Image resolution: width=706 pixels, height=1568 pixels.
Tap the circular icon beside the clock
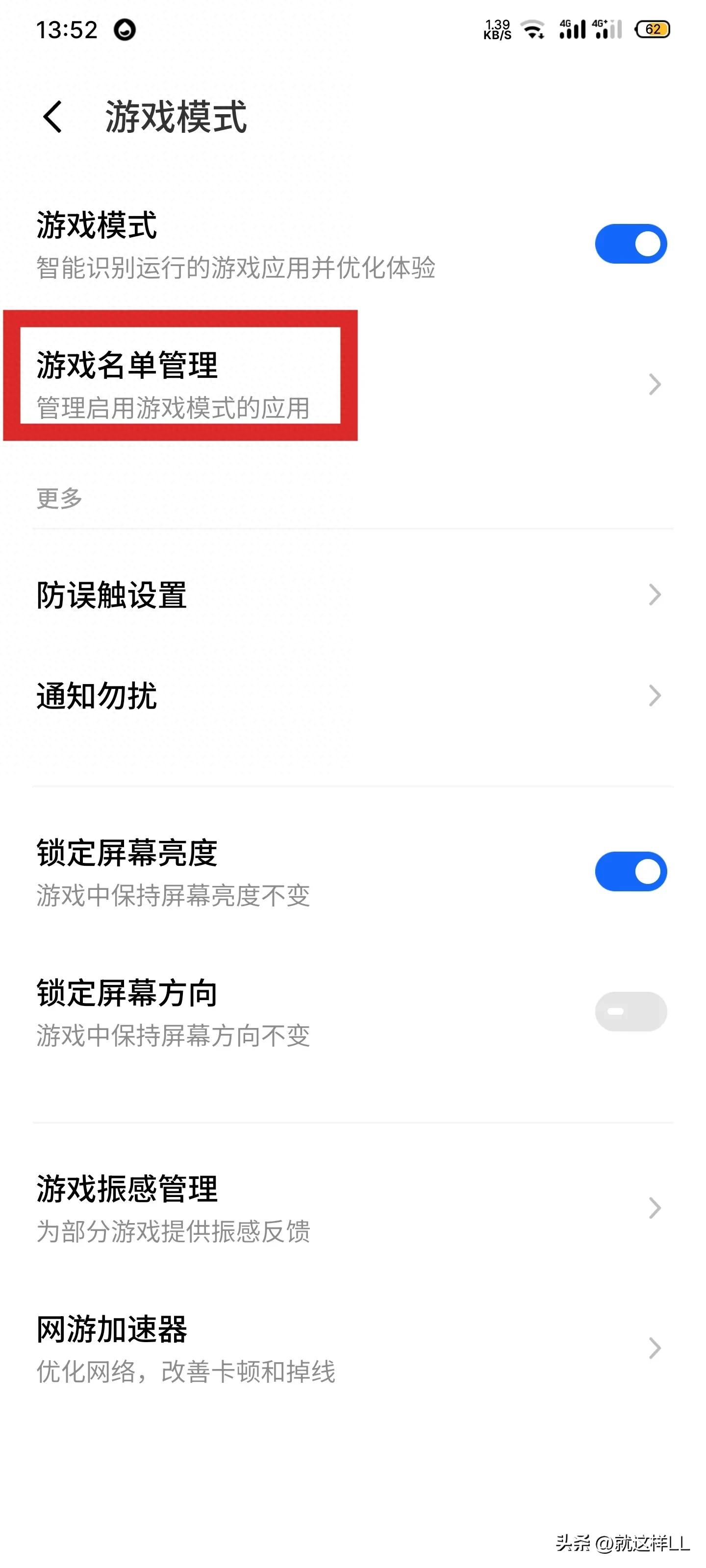125,29
